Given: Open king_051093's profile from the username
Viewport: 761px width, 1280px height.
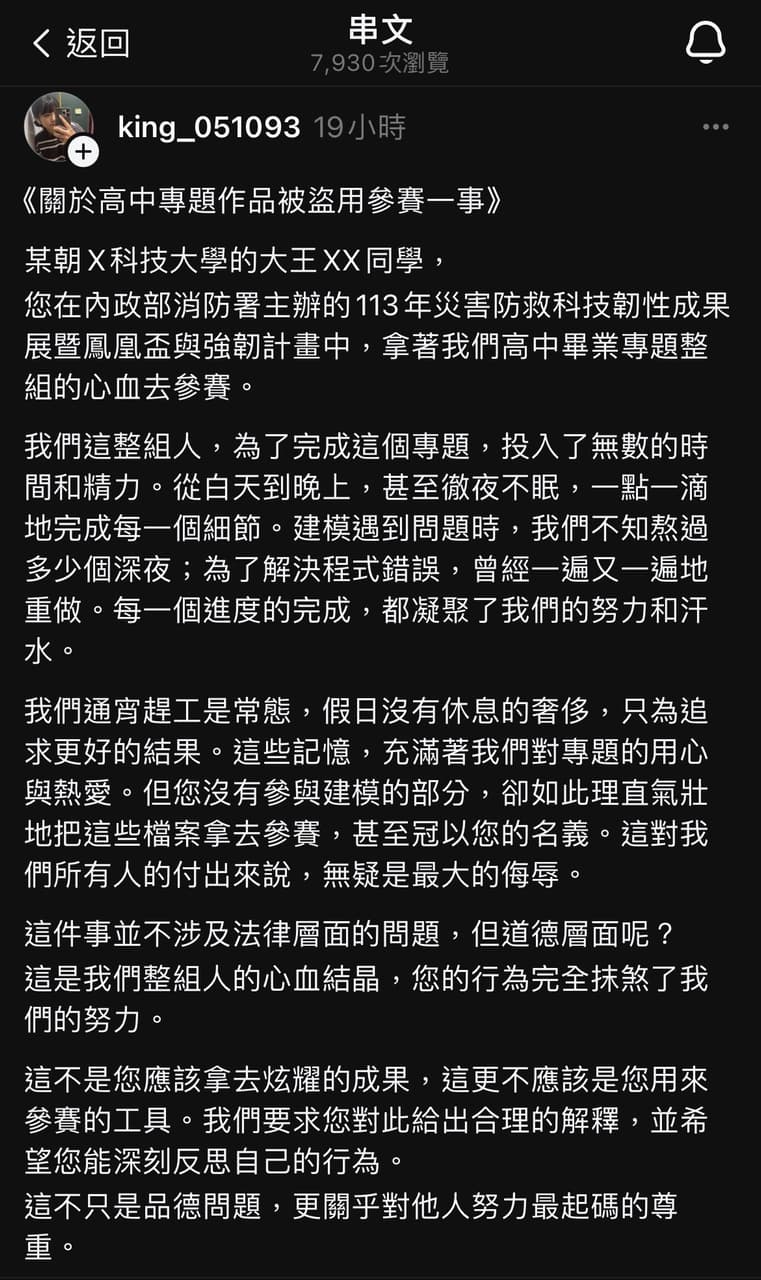Looking at the screenshot, I should pos(208,127).
